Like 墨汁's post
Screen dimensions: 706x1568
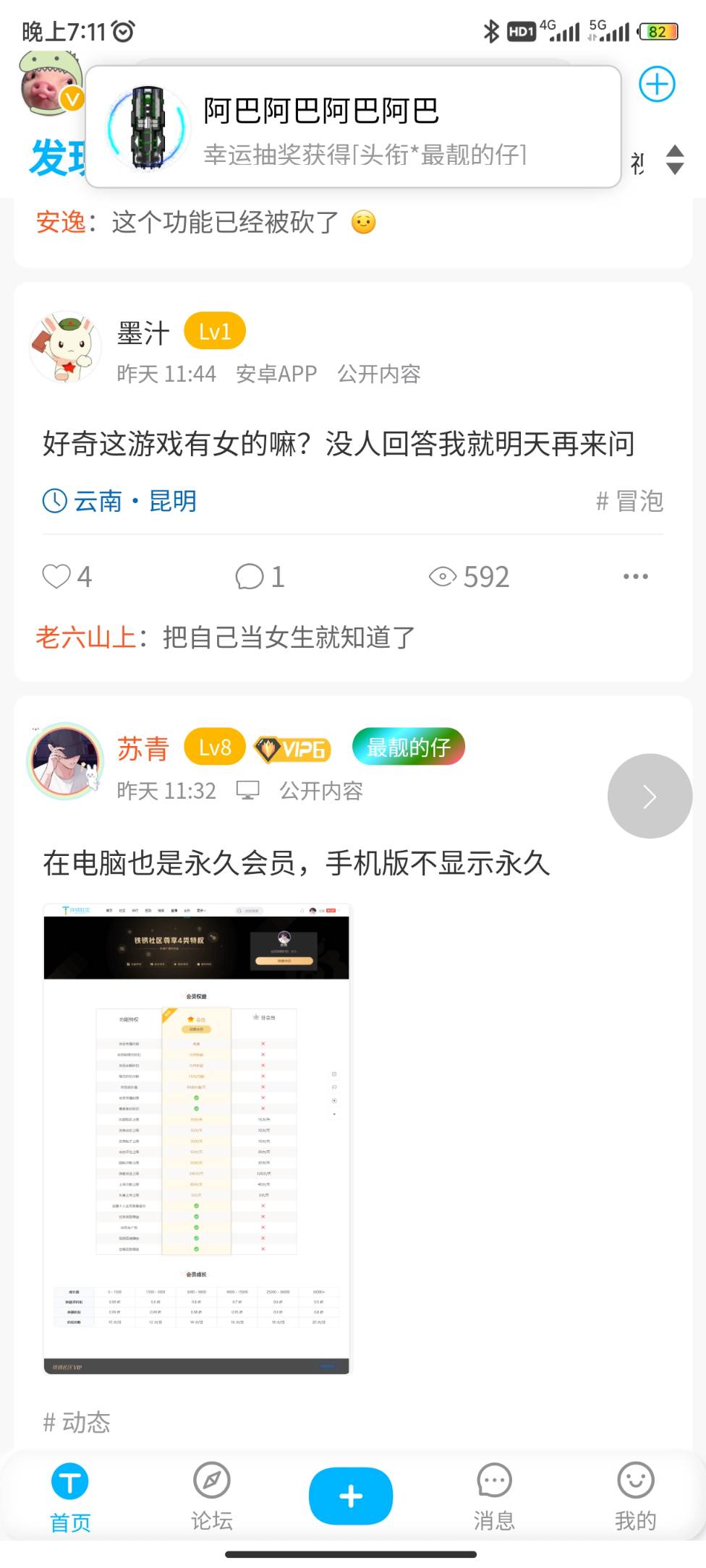click(57, 577)
